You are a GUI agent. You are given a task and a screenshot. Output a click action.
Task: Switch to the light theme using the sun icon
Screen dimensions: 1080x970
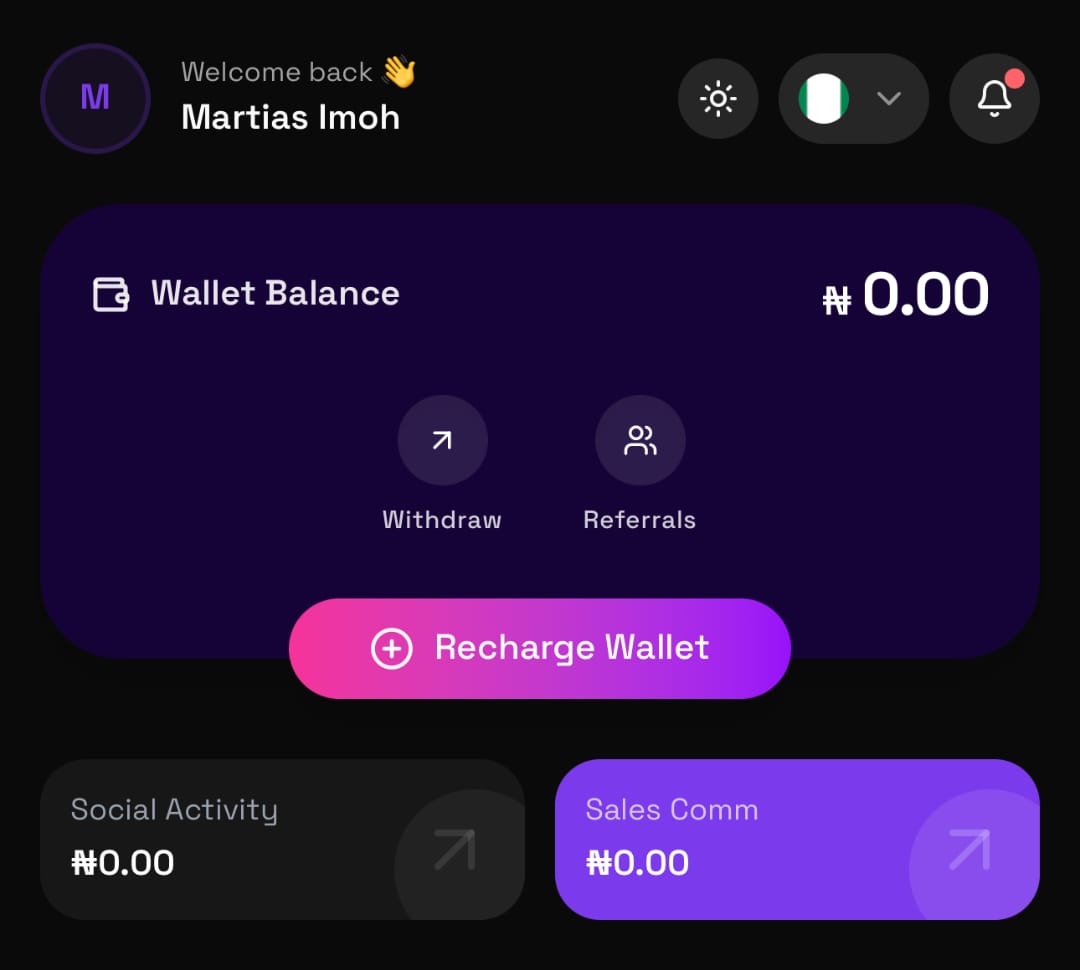718,98
